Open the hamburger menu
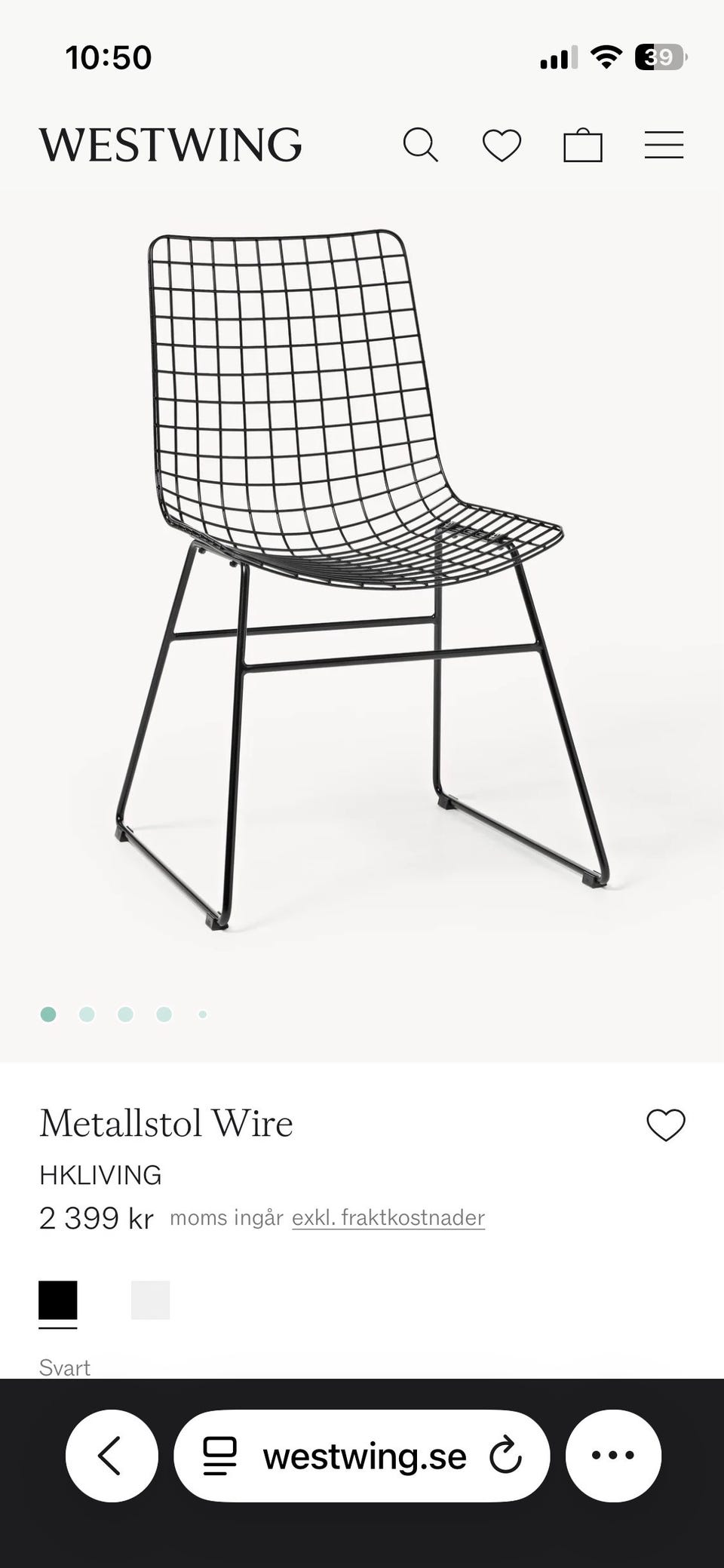This screenshot has height=1568, width=724. tap(664, 145)
